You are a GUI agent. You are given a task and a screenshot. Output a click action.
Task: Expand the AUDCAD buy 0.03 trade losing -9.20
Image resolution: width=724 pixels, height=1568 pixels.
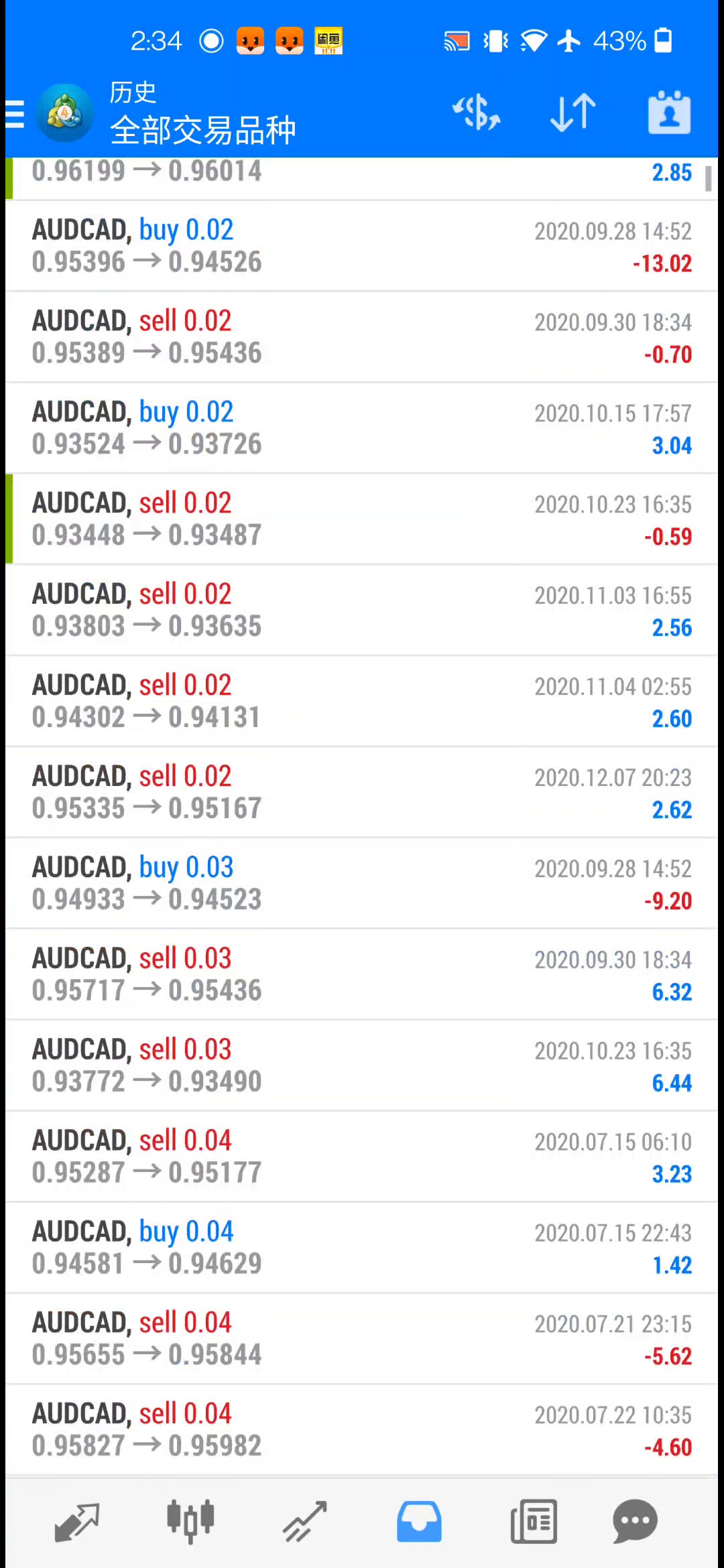click(x=362, y=884)
